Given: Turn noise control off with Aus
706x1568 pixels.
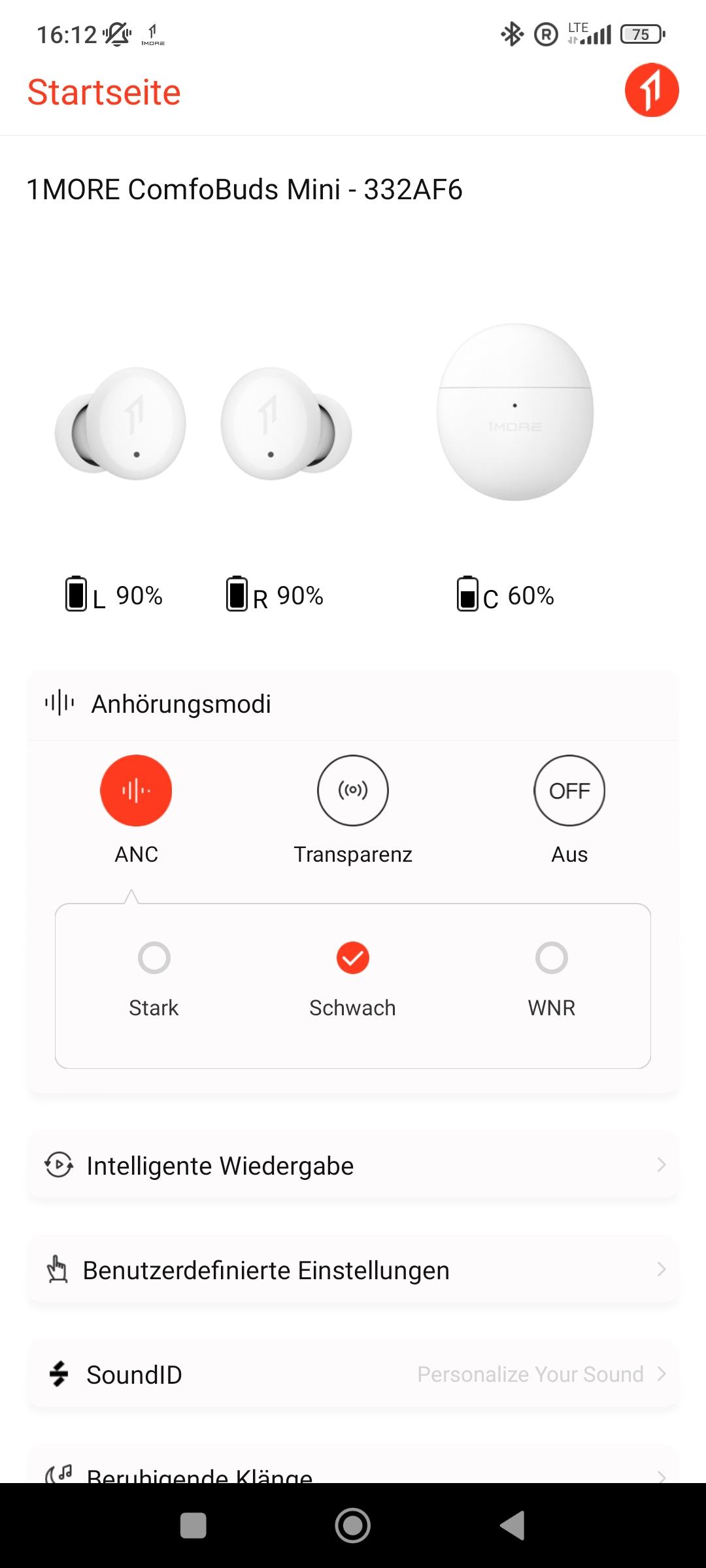Looking at the screenshot, I should [569, 791].
